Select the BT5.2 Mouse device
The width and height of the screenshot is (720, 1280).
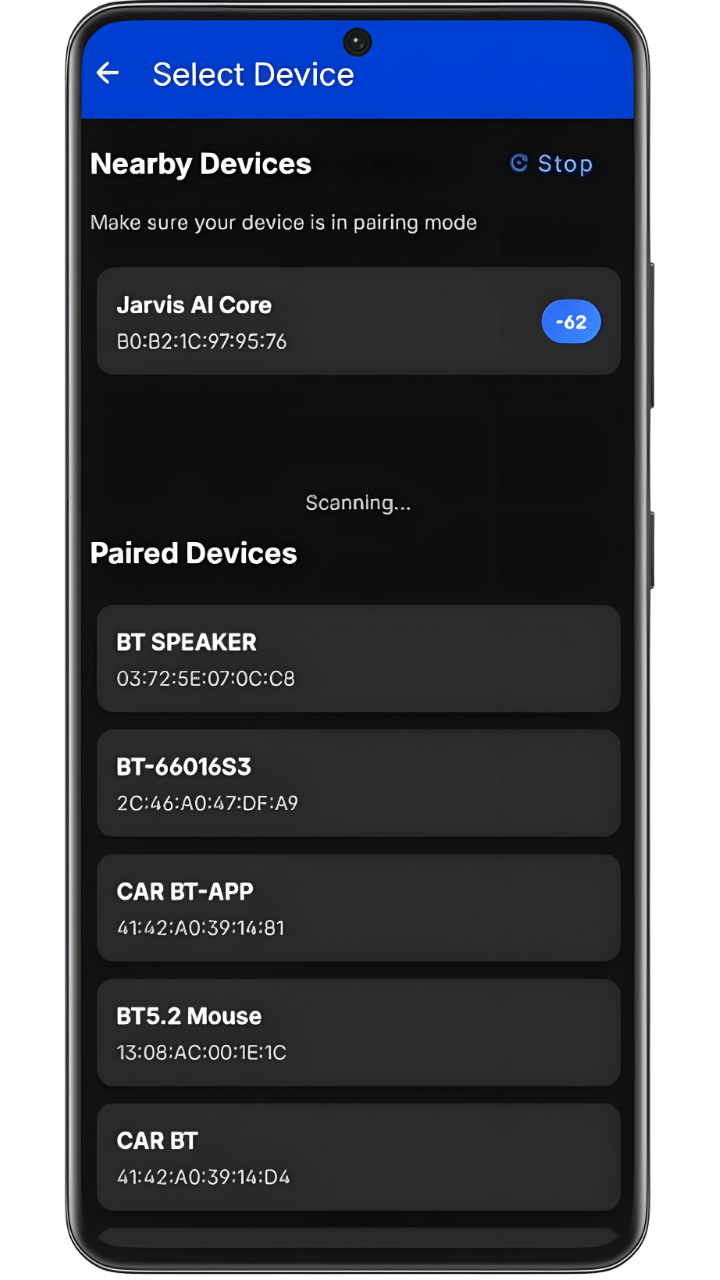coord(358,1033)
